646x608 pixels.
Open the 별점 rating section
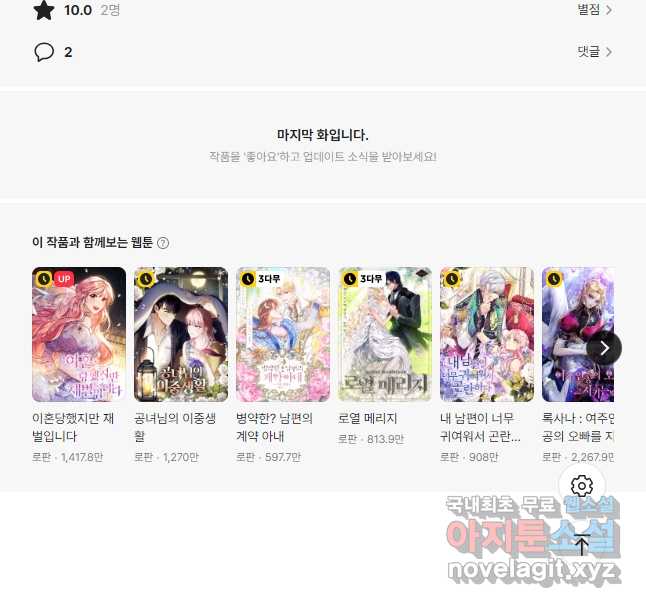click(x=594, y=10)
